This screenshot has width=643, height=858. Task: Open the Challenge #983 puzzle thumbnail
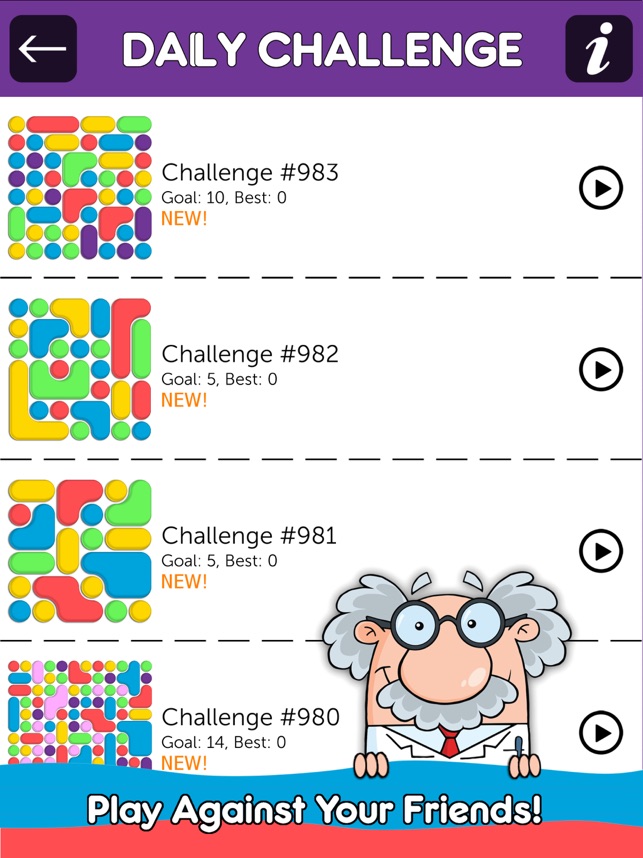[x=80, y=188]
